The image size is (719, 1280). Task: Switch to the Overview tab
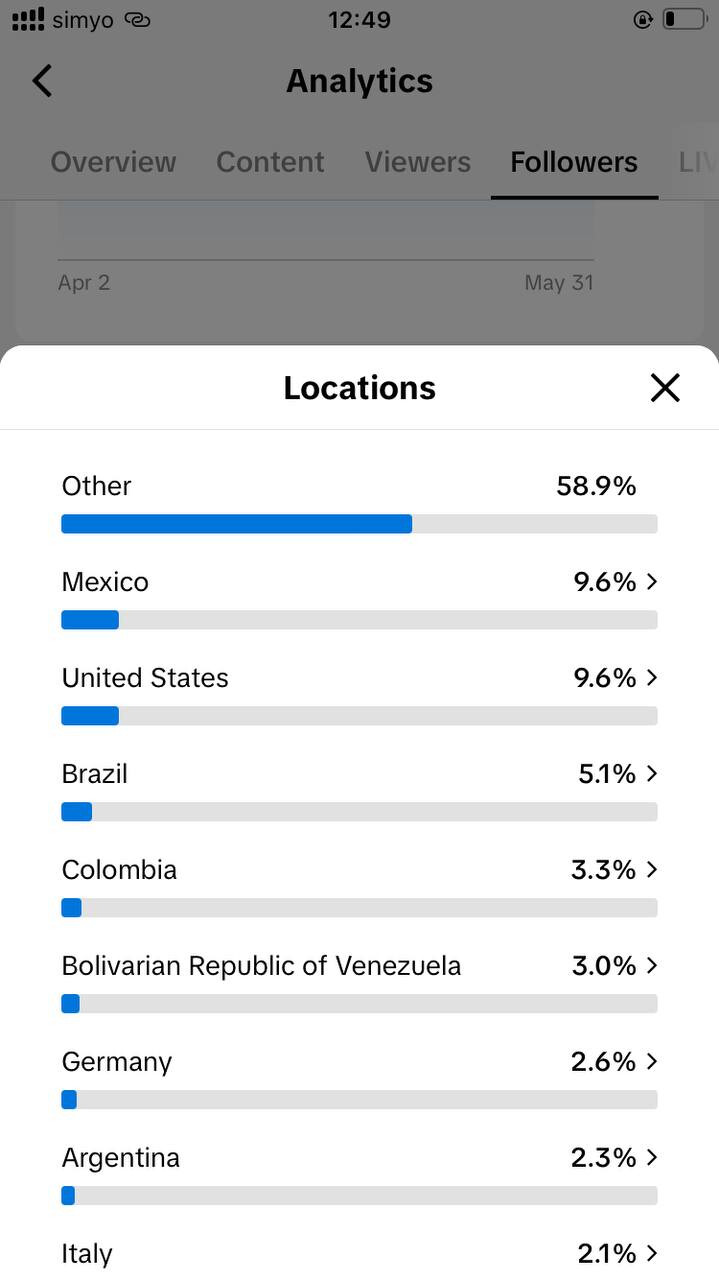coord(113,162)
